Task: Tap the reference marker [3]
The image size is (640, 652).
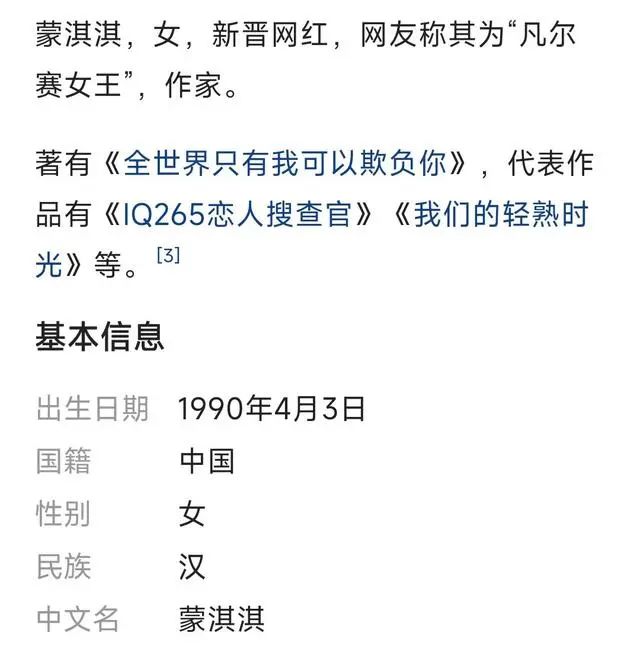Action: pyautogui.click(x=168, y=256)
